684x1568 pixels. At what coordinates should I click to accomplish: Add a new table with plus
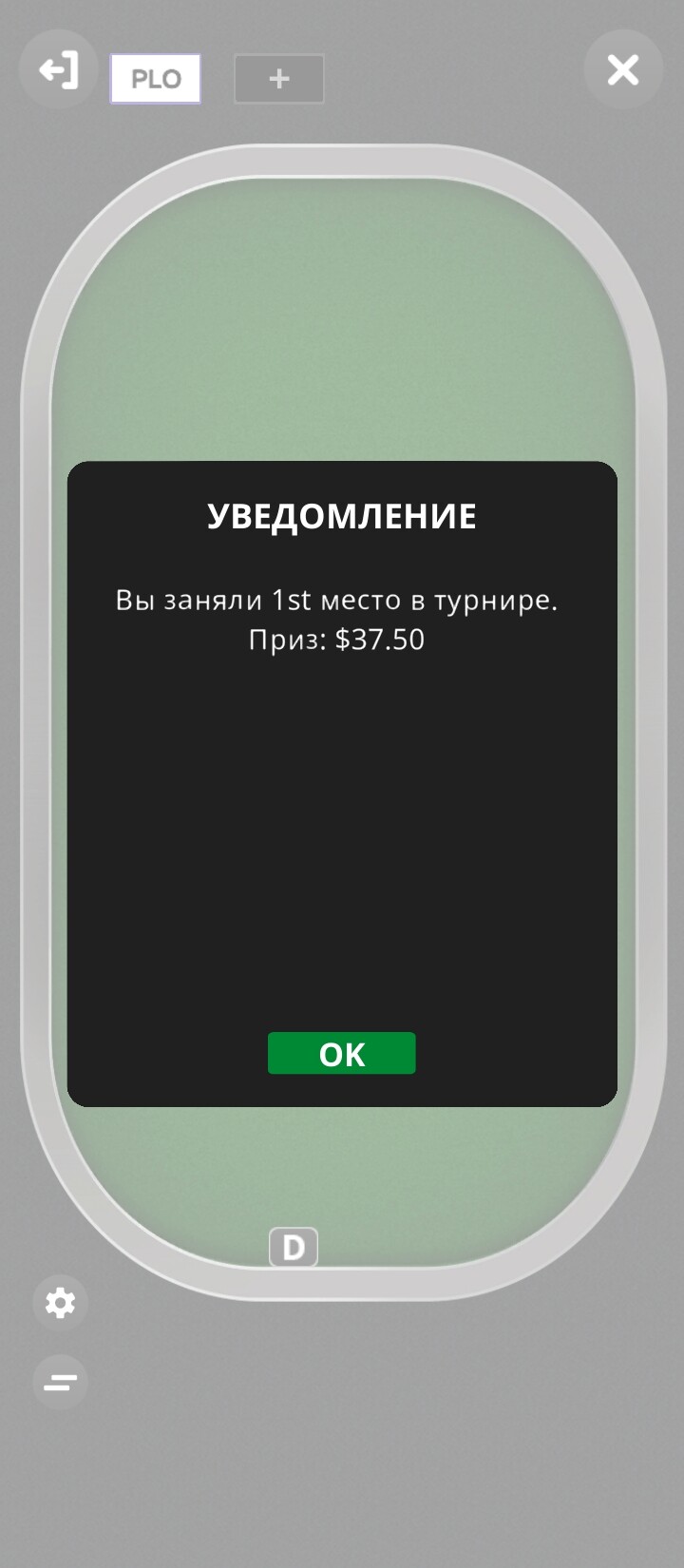pyautogui.click(x=278, y=79)
